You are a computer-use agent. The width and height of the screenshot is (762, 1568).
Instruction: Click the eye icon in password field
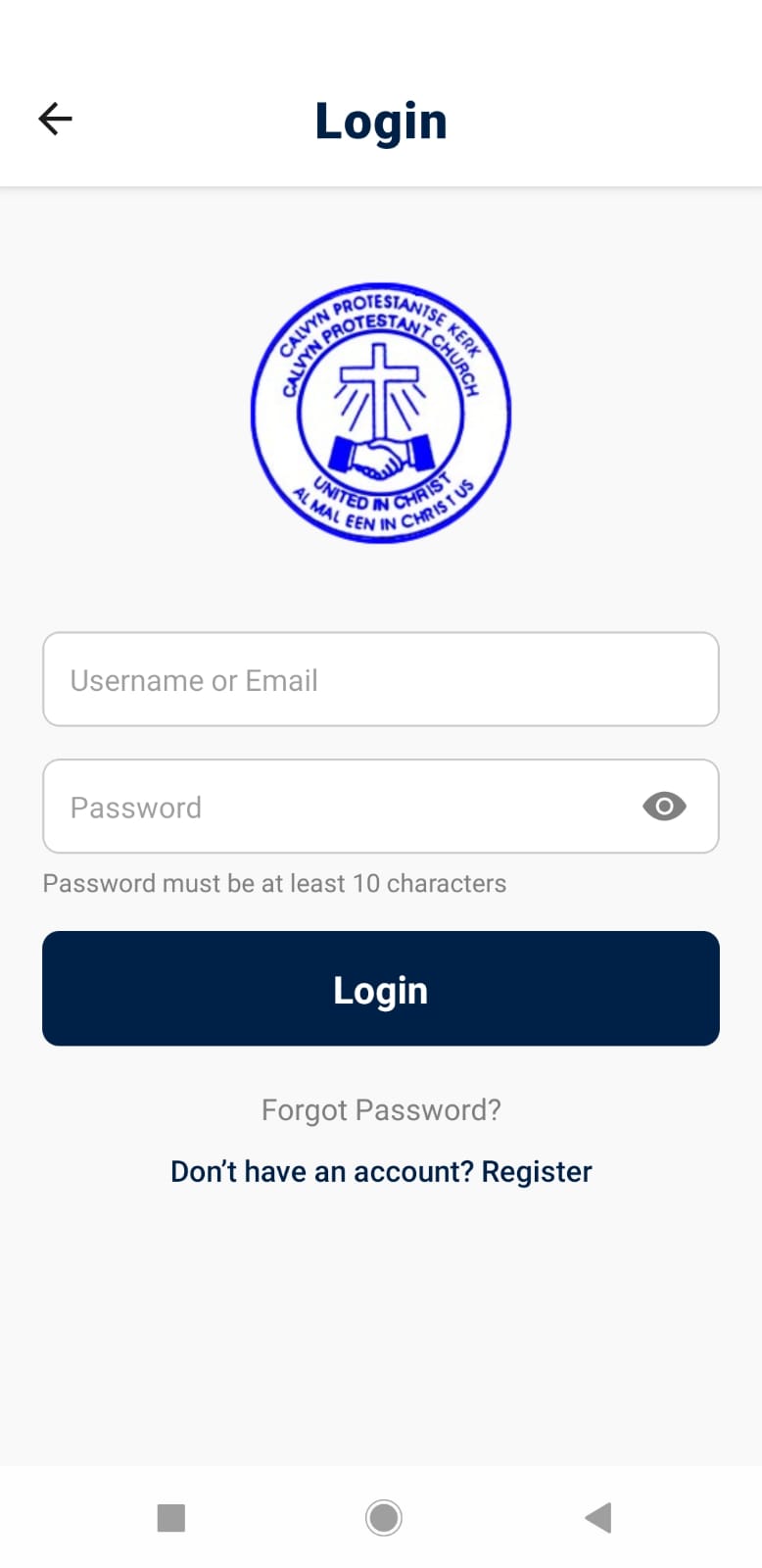(x=664, y=806)
